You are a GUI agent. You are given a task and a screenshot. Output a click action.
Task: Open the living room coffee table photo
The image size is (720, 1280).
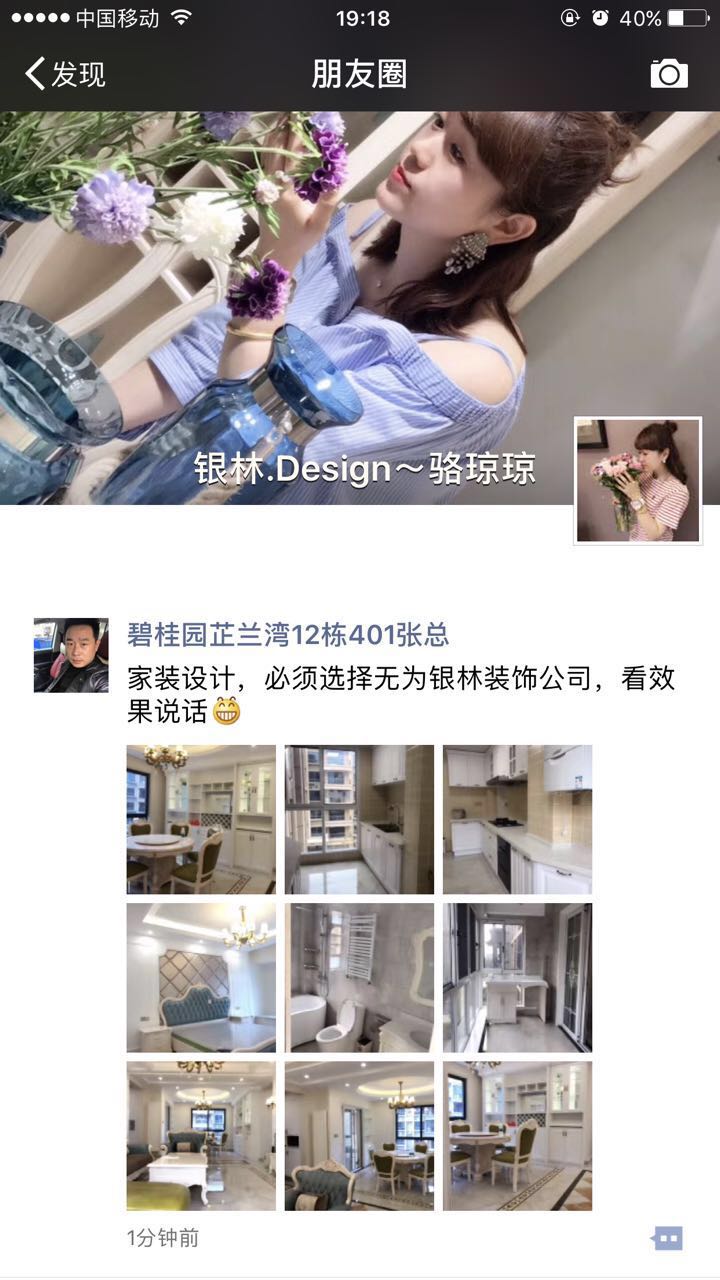pyautogui.click(x=201, y=1135)
